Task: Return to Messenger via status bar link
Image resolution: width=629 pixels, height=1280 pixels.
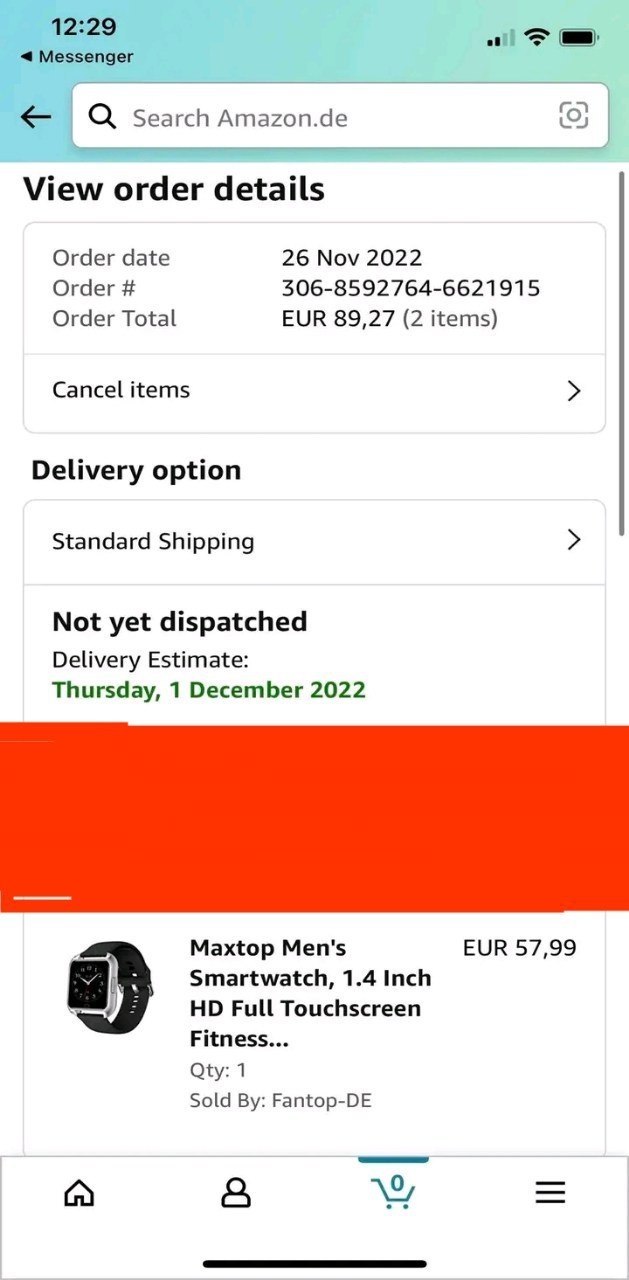Action: point(76,57)
